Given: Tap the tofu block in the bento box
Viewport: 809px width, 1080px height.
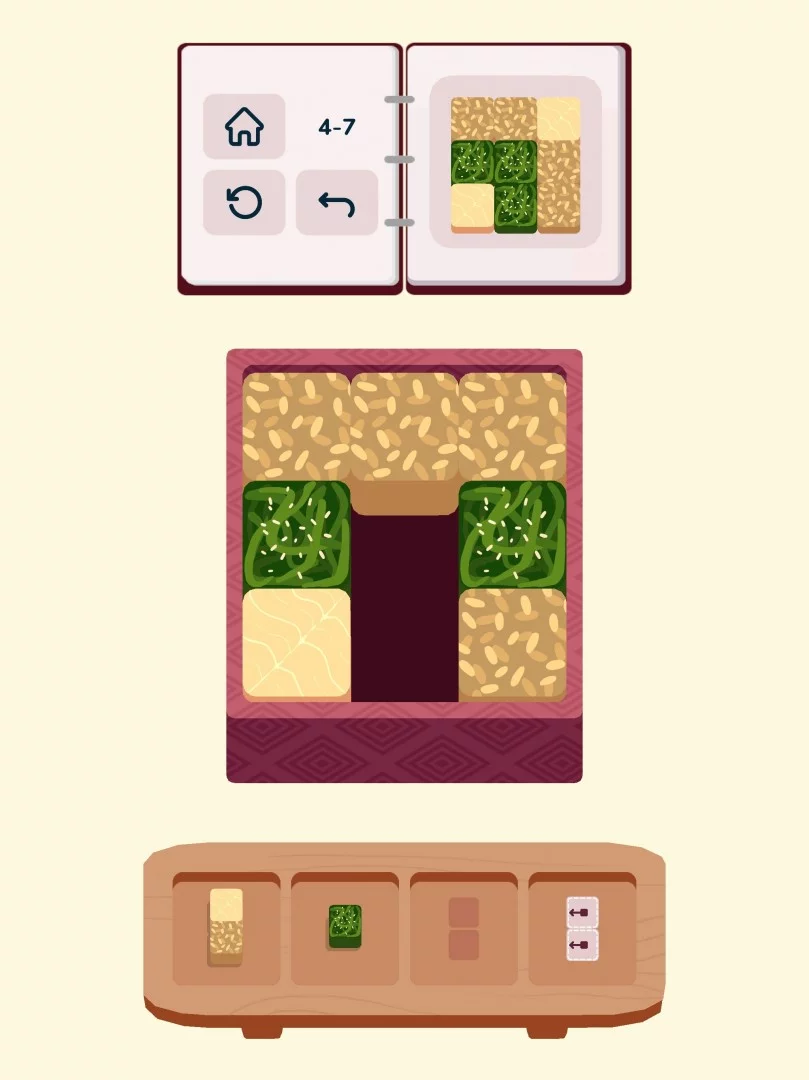Looking at the screenshot, I should tap(297, 645).
